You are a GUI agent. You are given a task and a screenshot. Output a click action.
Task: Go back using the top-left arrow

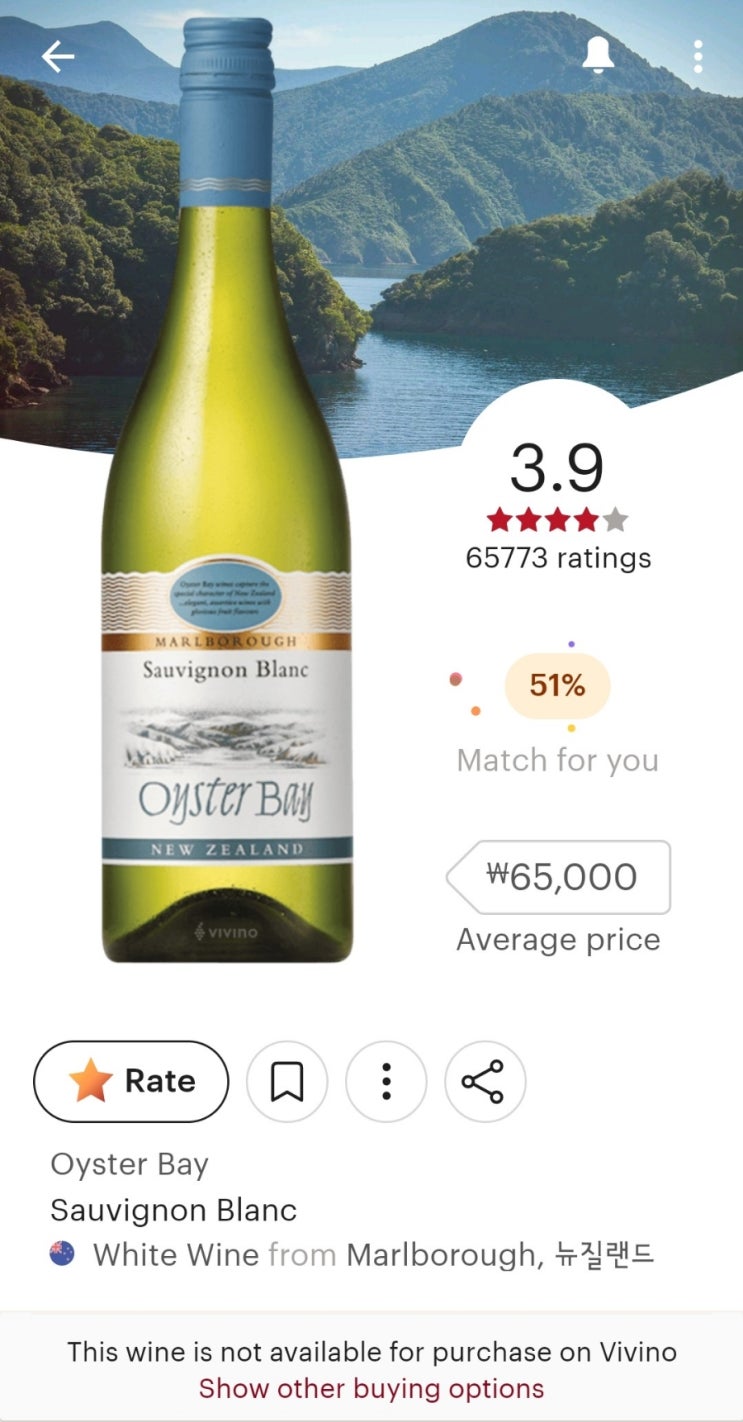tap(58, 57)
